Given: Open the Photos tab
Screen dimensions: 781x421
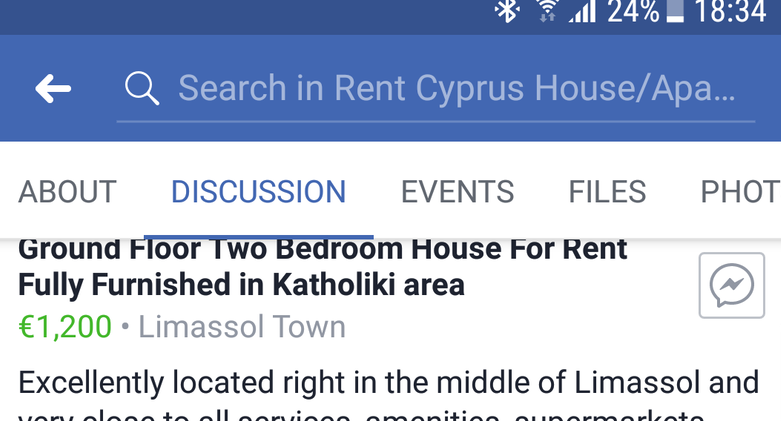Looking at the screenshot, I should (x=739, y=191).
